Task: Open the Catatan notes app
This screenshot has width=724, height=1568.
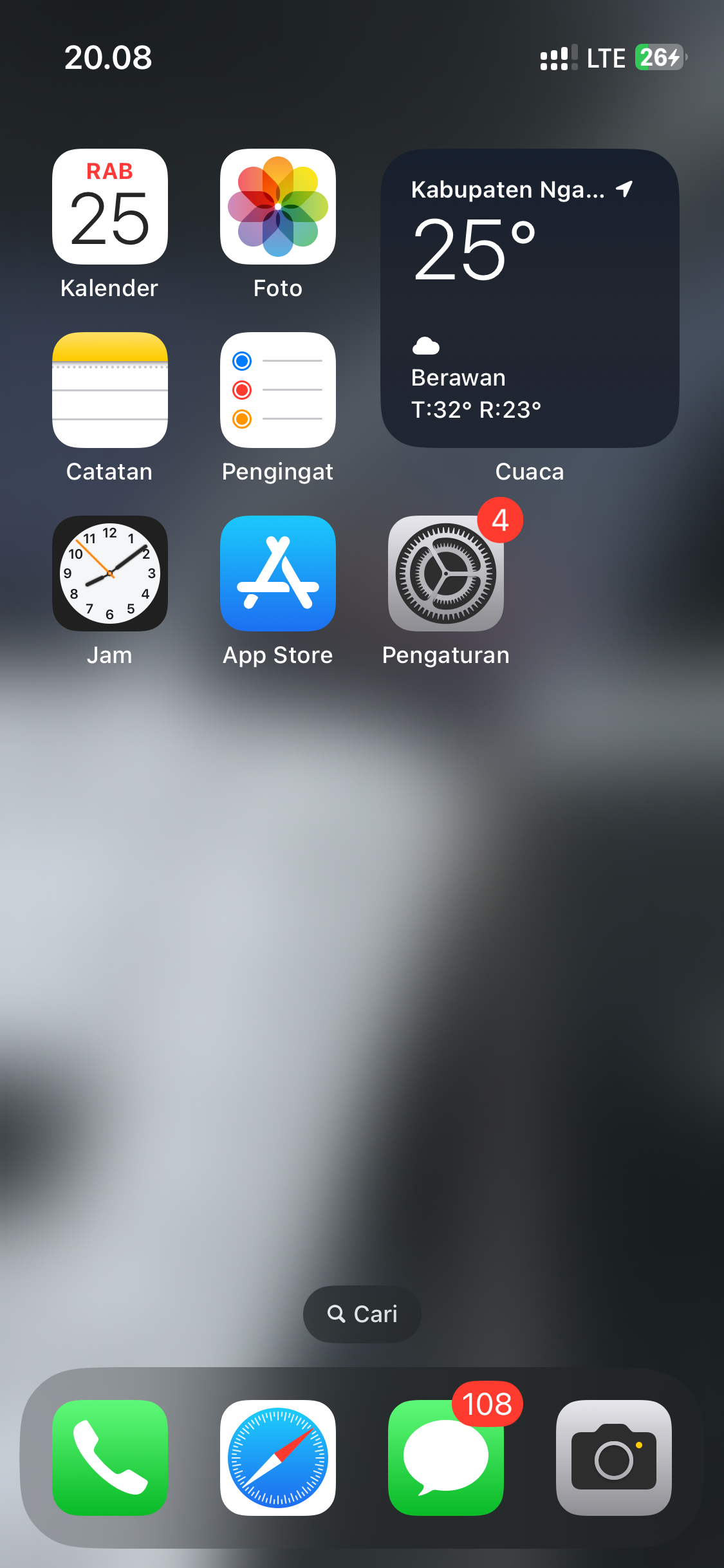Action: click(109, 390)
